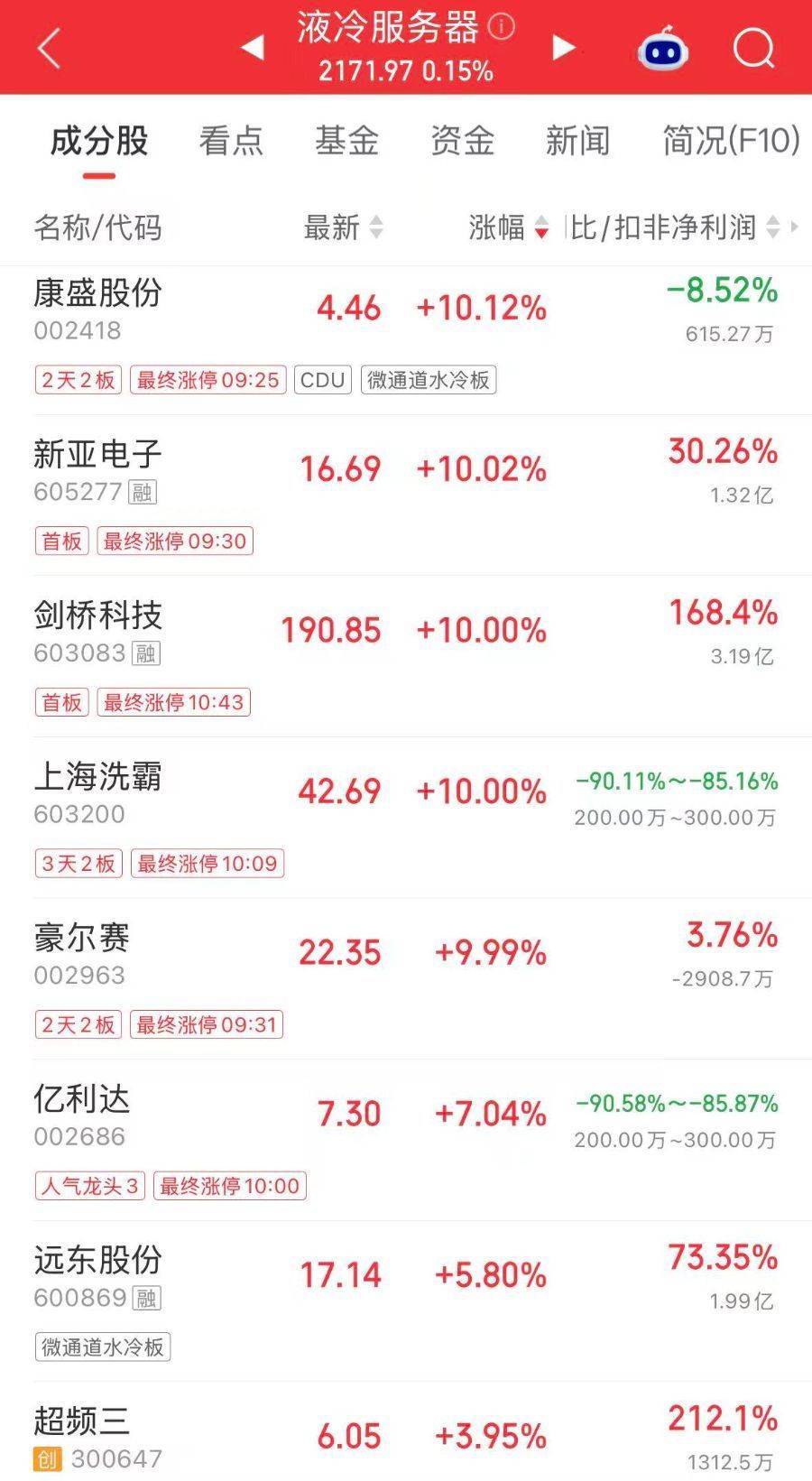Sort the list by 最新 price
The height and width of the screenshot is (1481, 812).
[343, 227]
